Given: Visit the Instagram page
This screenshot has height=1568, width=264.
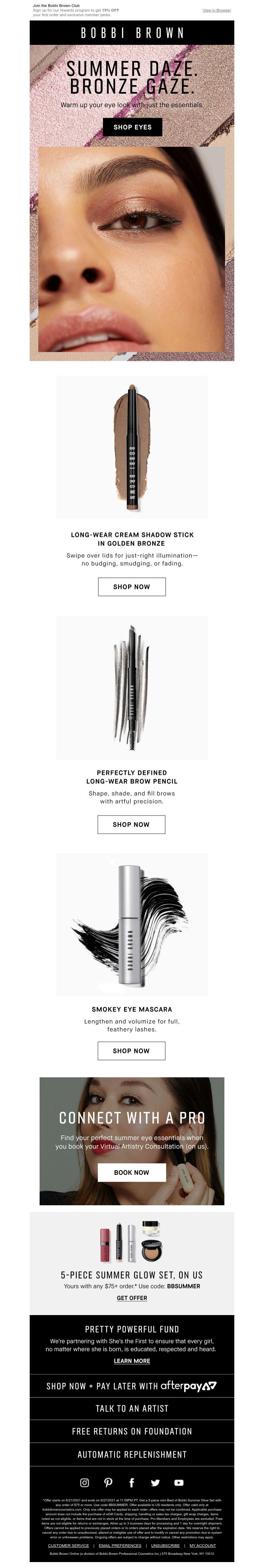Looking at the screenshot, I should tap(85, 1483).
